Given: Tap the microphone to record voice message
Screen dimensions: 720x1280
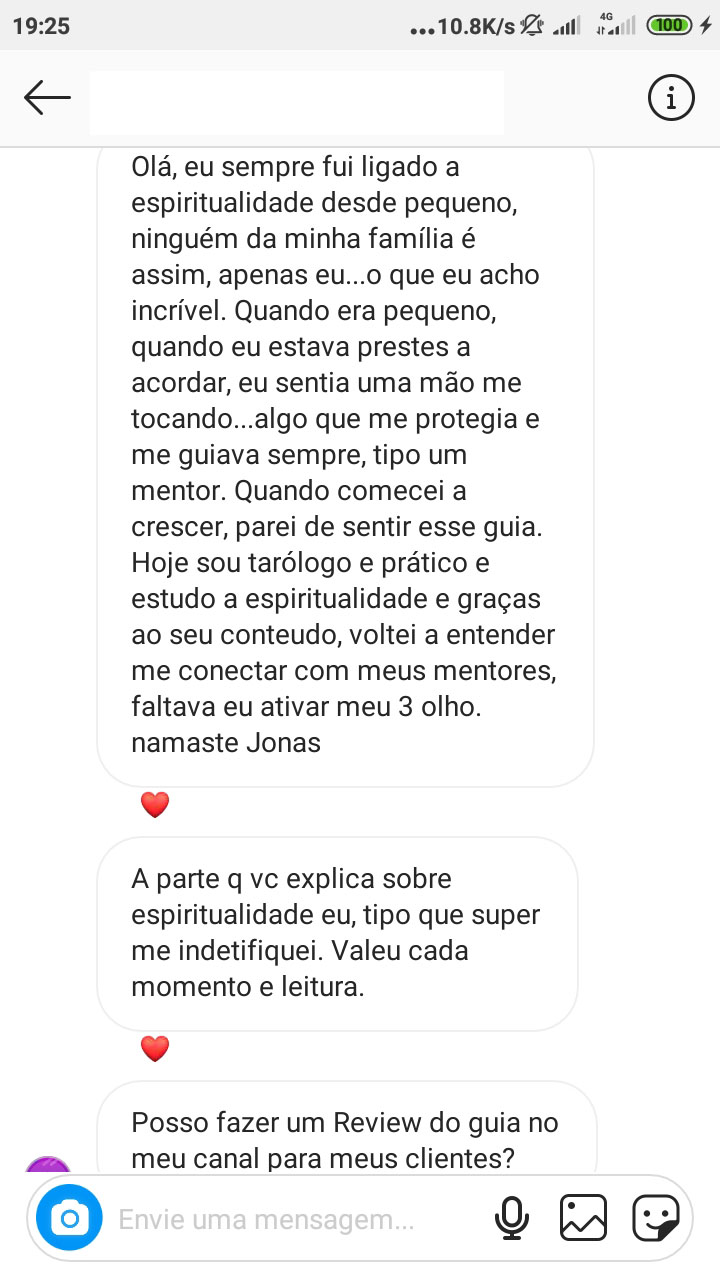Looking at the screenshot, I should coord(512,1218).
